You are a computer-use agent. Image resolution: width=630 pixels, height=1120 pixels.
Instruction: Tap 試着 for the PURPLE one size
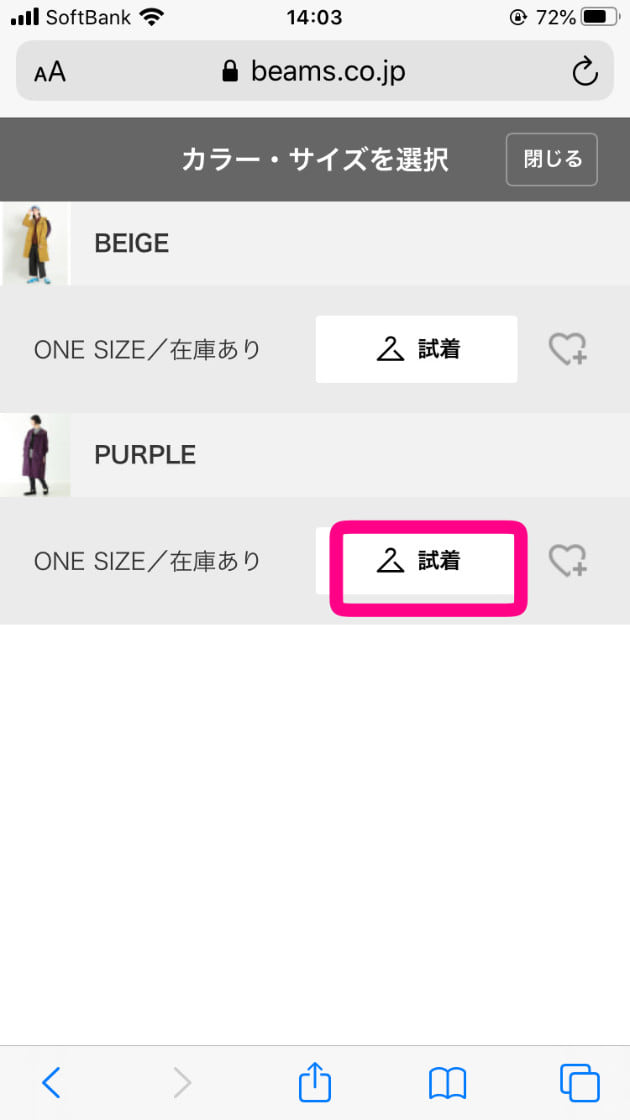[x=418, y=561]
